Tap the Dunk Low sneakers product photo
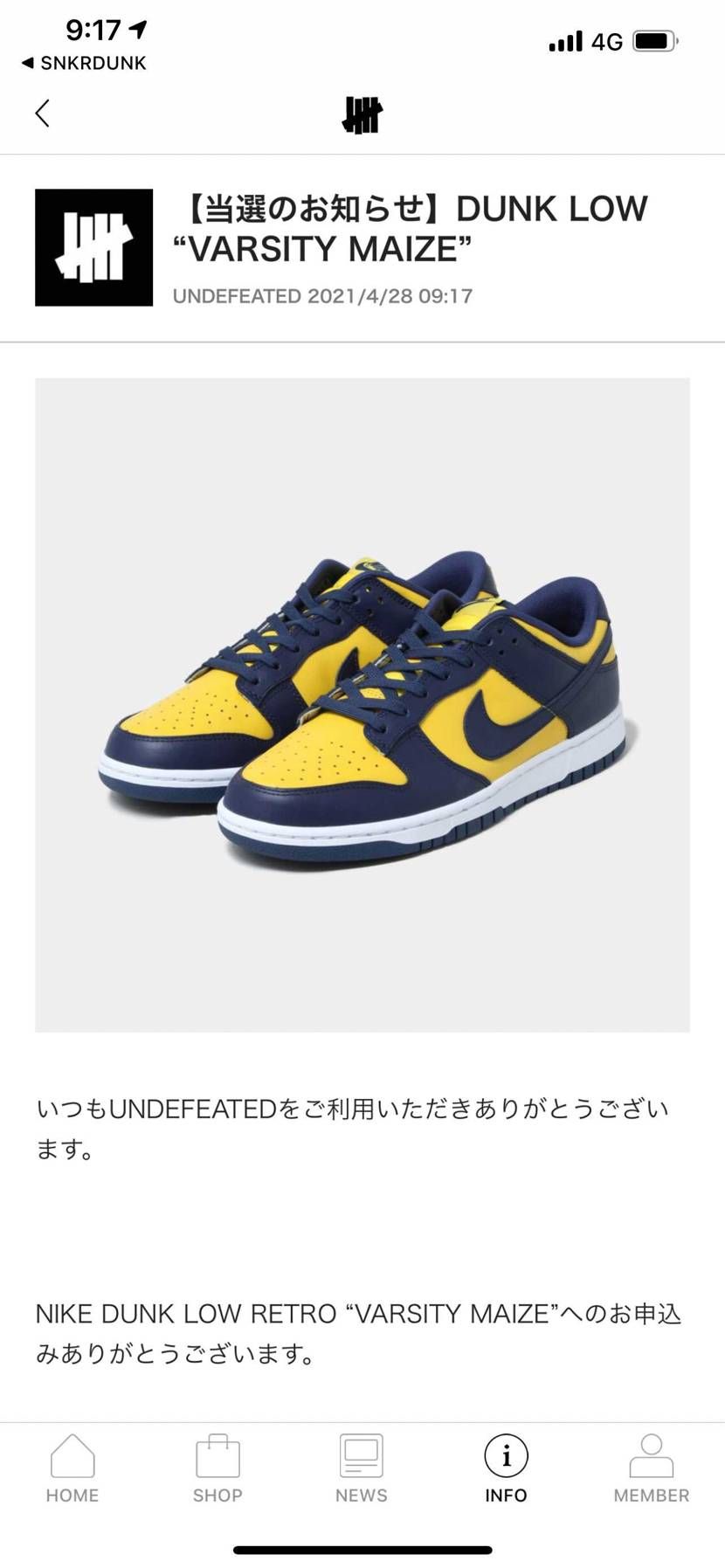The image size is (725, 1568). pyautogui.click(x=362, y=703)
